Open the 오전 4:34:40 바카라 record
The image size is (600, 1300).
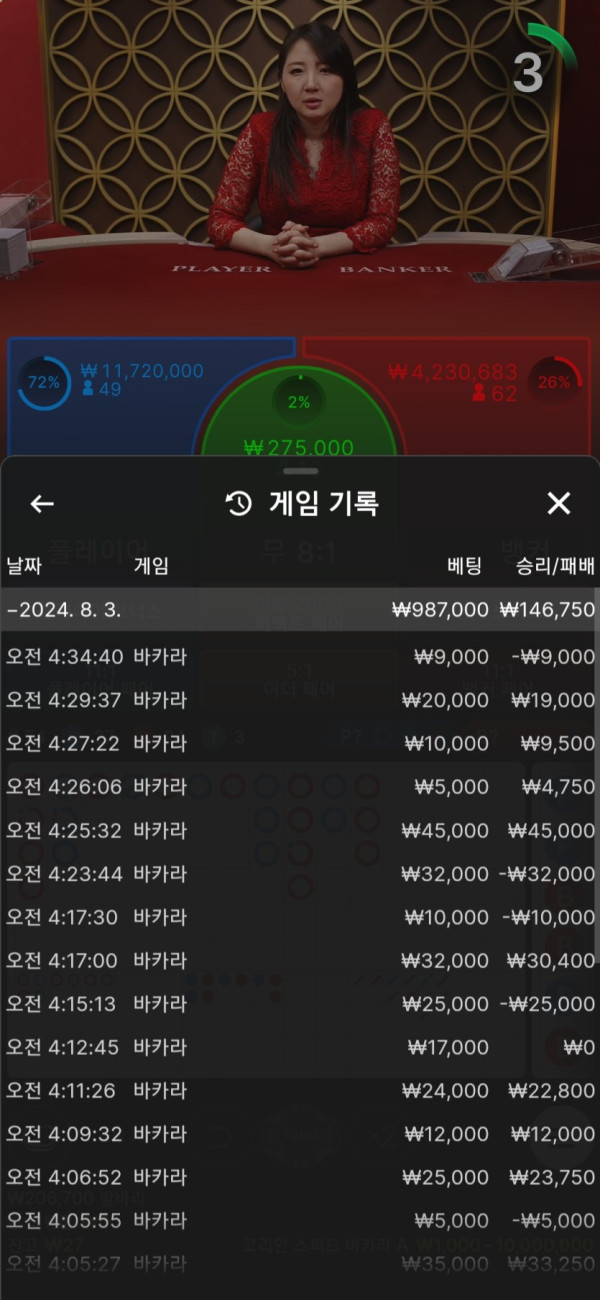298,657
